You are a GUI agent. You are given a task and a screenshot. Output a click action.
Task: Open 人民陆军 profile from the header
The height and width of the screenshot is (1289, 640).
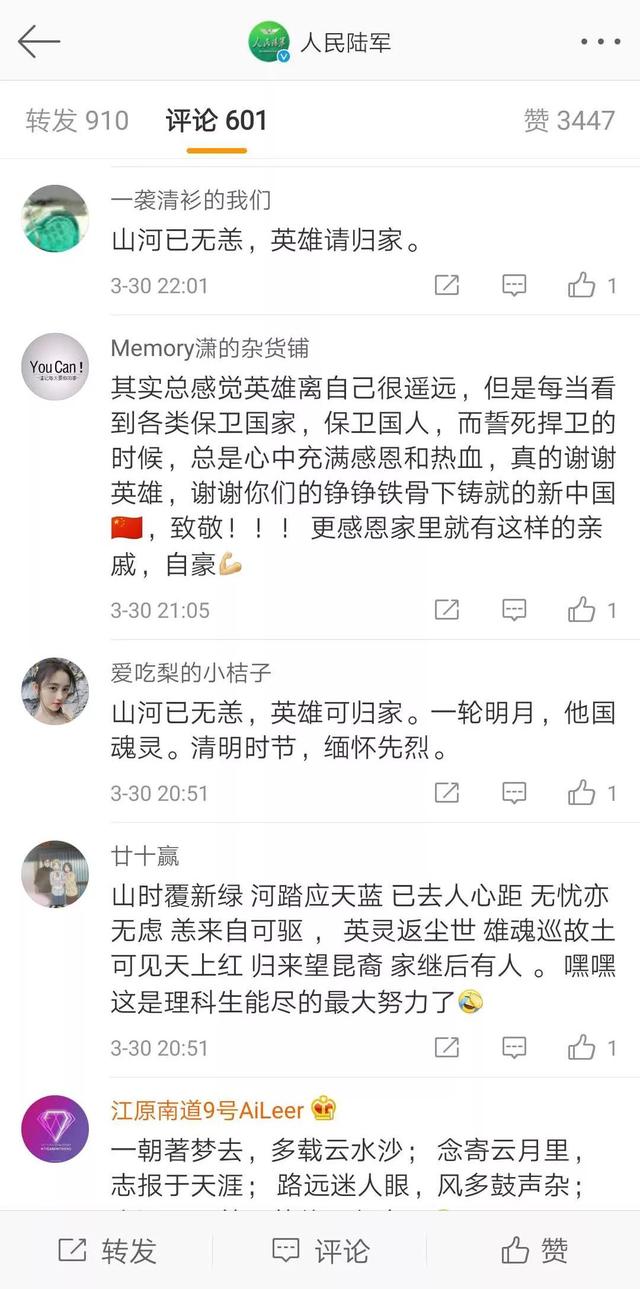[320, 42]
